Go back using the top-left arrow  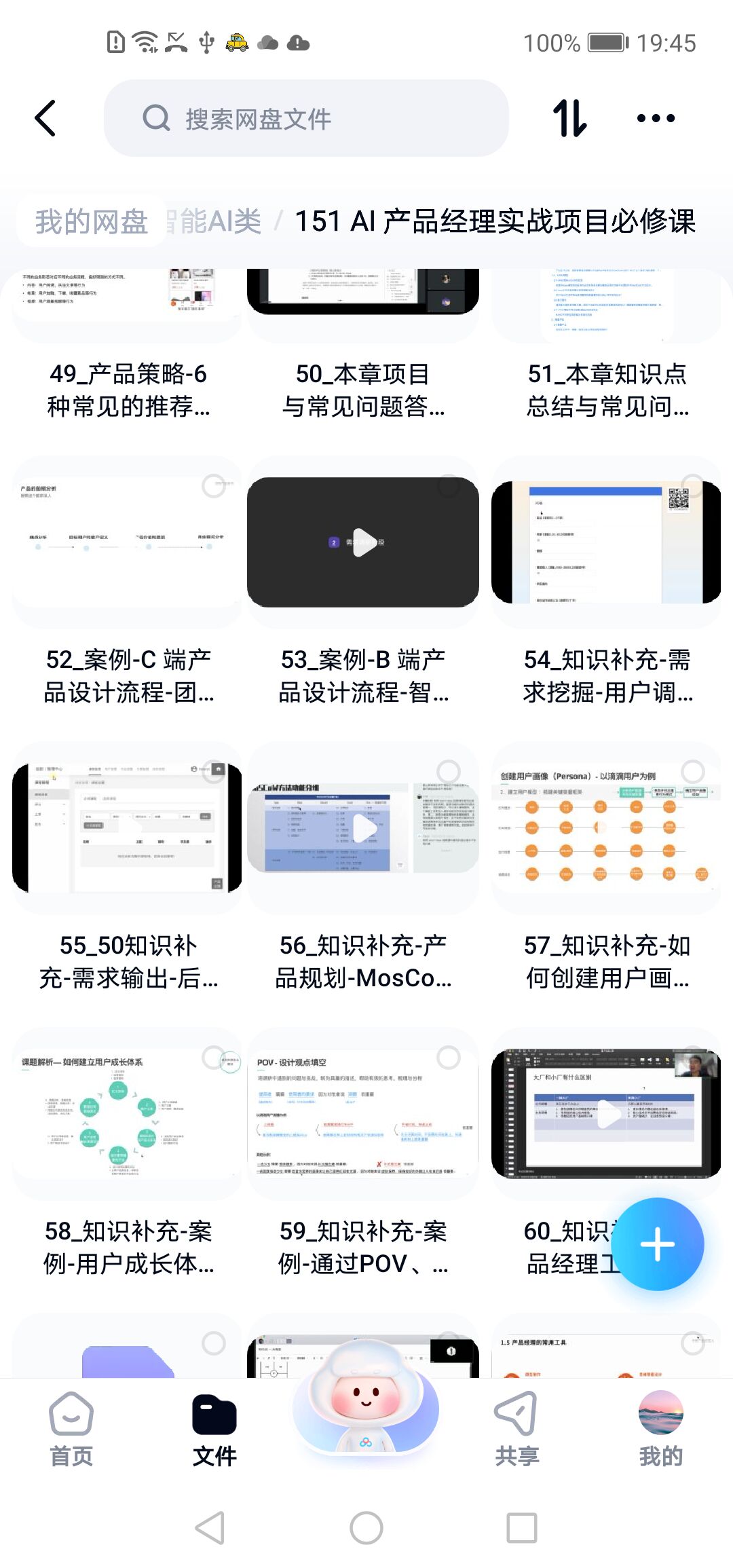click(x=45, y=118)
